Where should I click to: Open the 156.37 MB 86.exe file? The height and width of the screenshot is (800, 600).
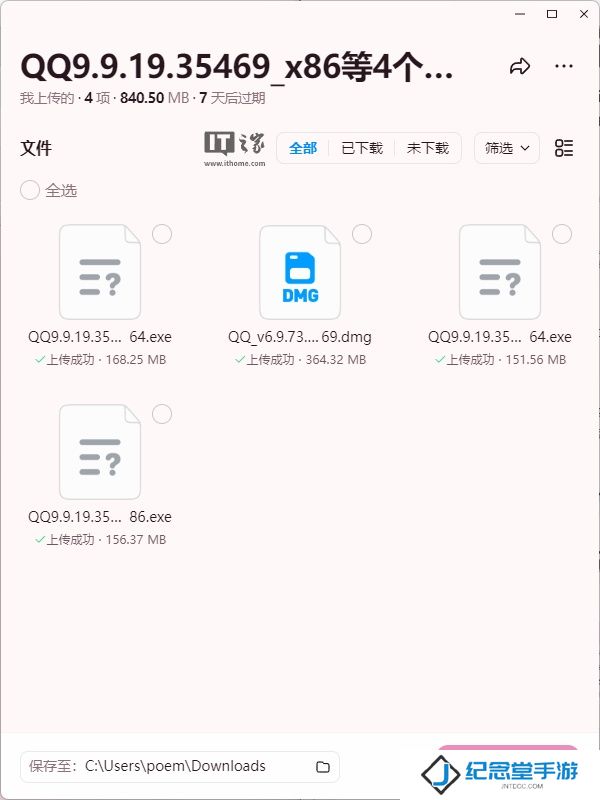[100, 452]
